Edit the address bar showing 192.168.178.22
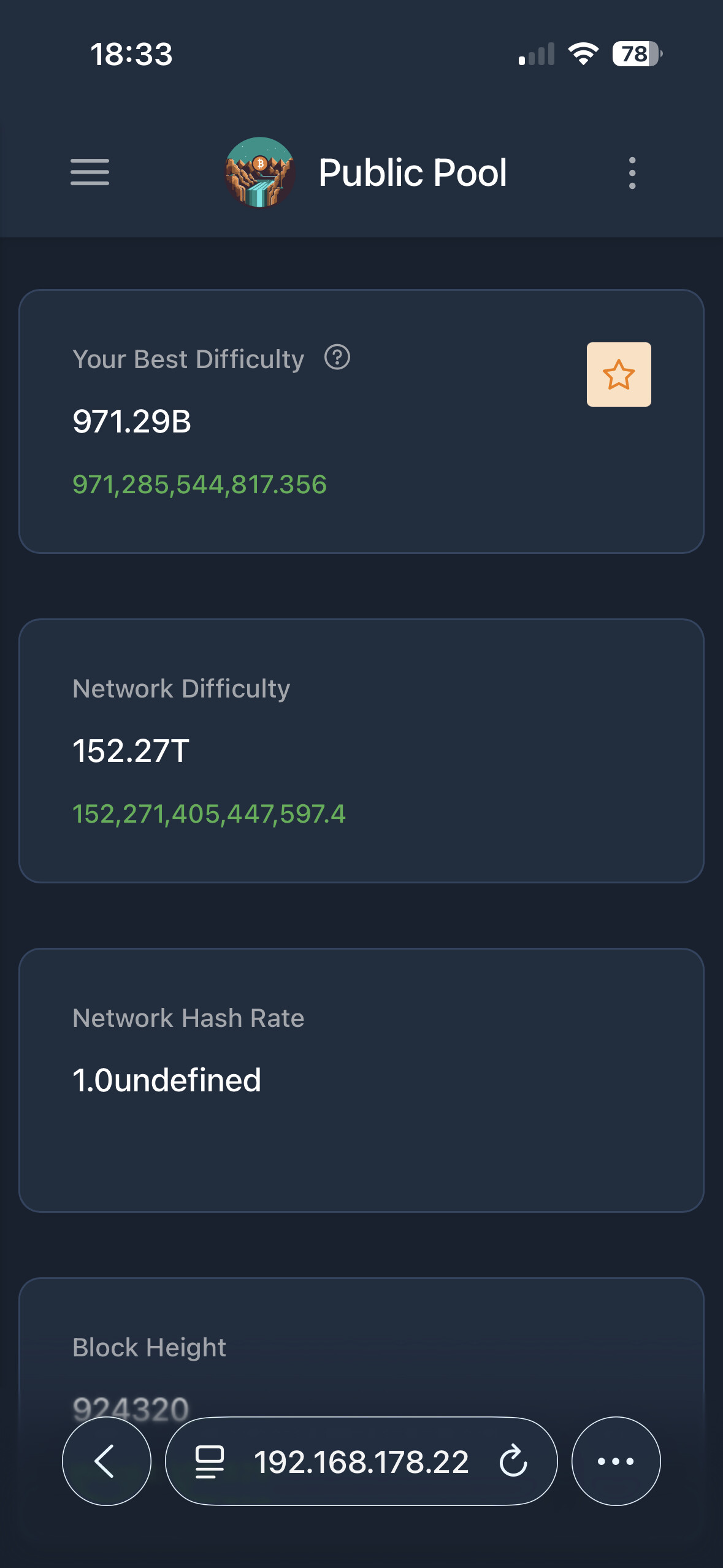The width and height of the screenshot is (723, 1568). point(361,1462)
